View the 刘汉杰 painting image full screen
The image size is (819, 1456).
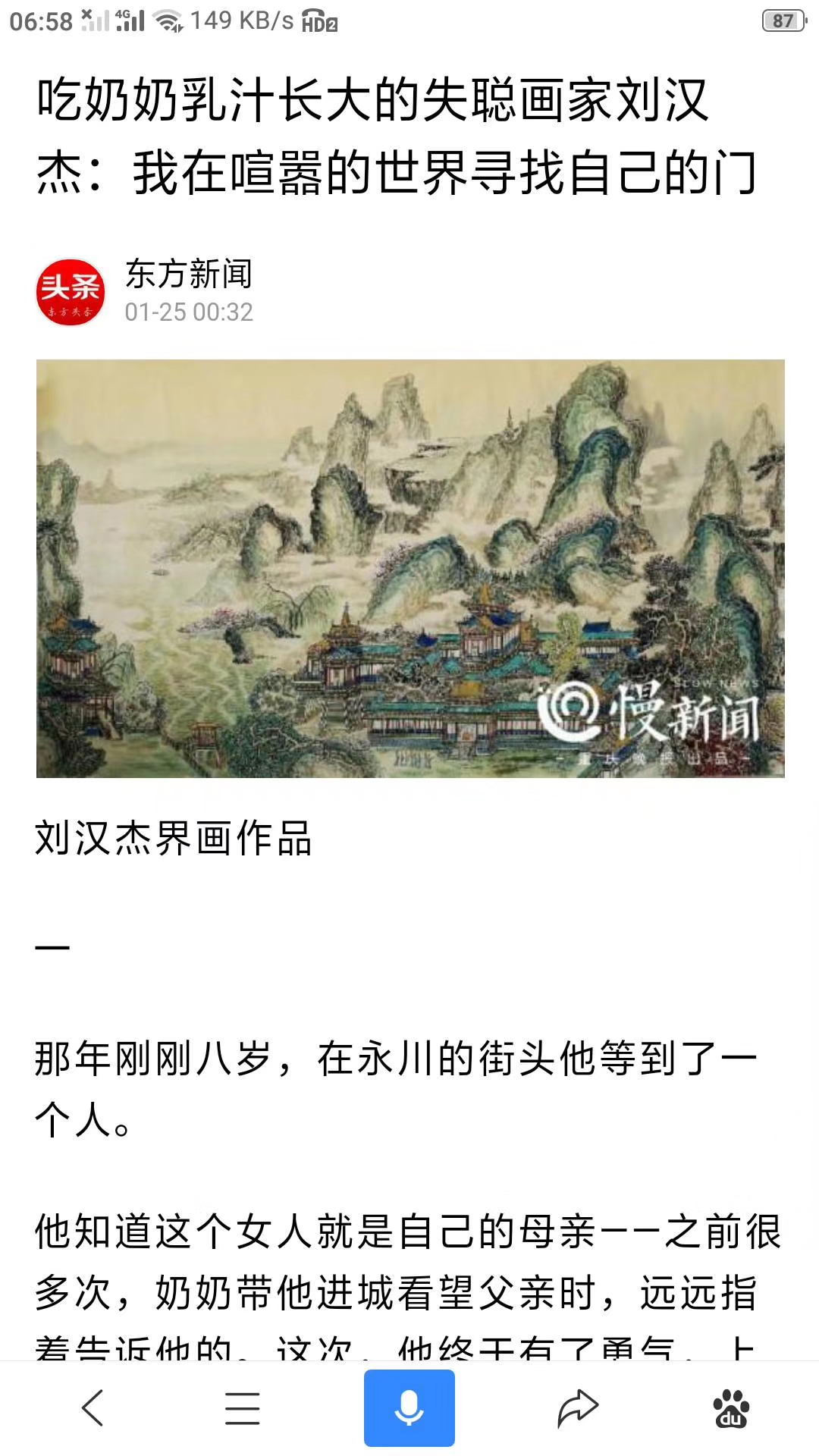click(x=410, y=569)
